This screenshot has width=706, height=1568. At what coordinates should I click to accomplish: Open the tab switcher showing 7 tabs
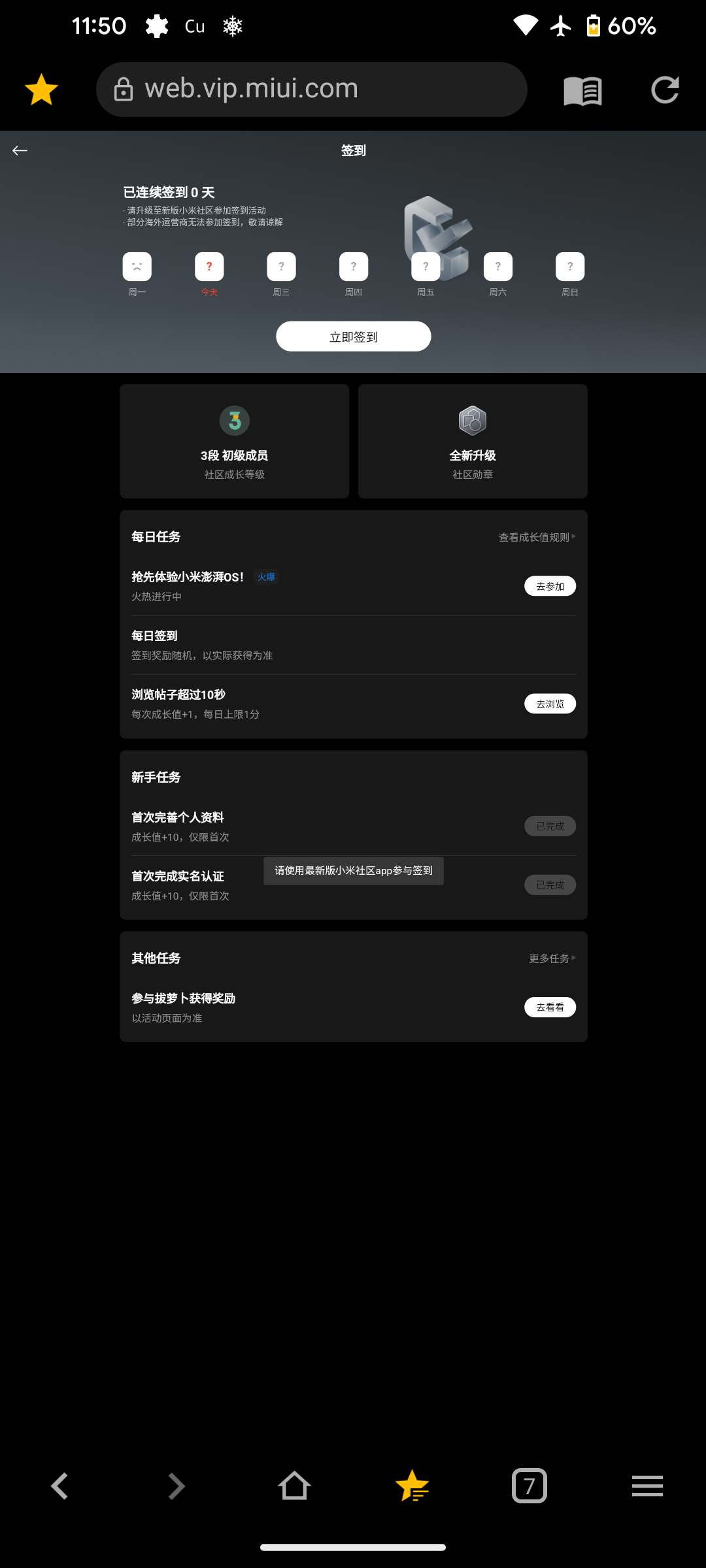[x=529, y=1486]
